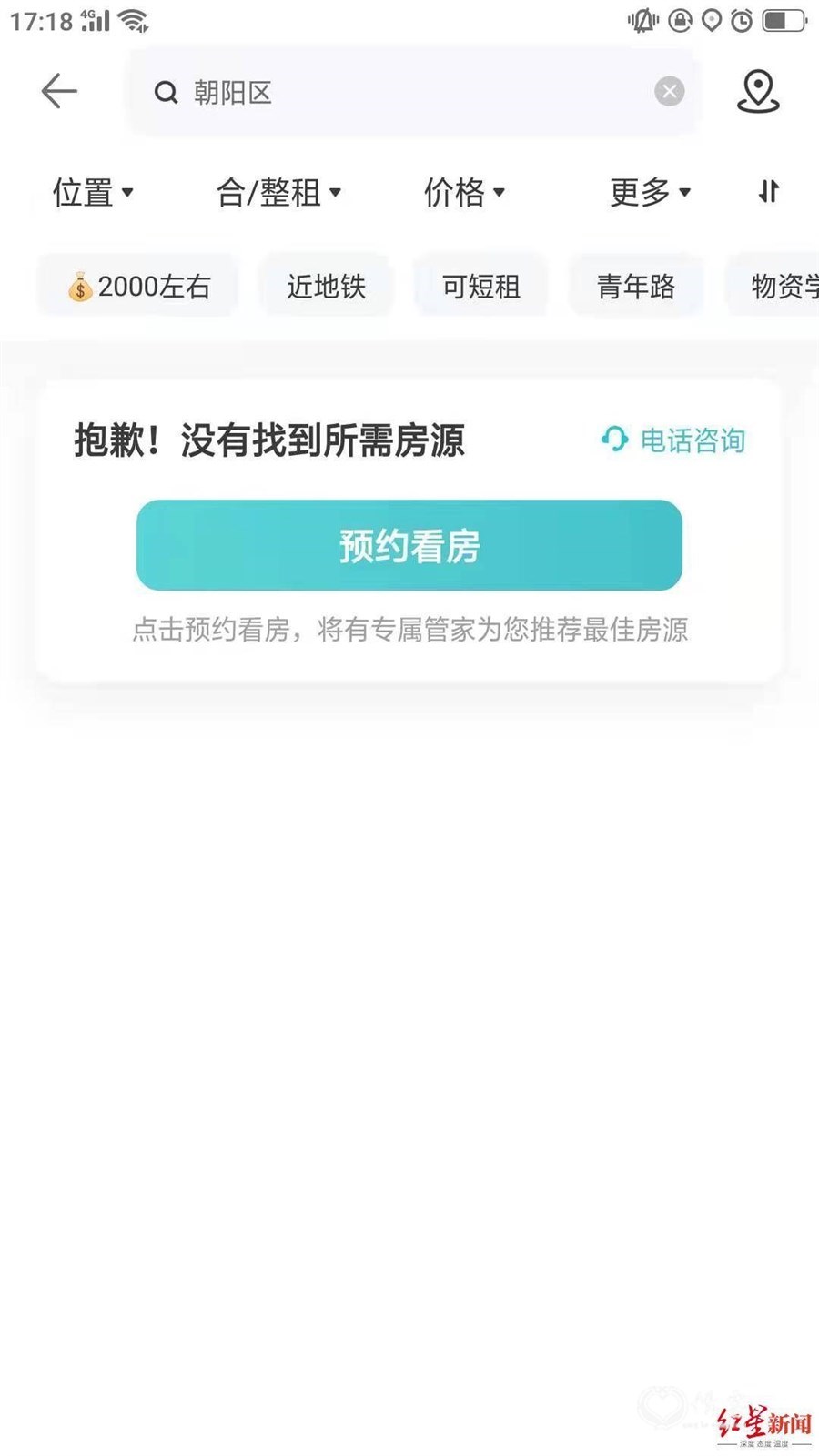The image size is (819, 1456).
Task: Select the 可短租 chip
Action: (480, 287)
